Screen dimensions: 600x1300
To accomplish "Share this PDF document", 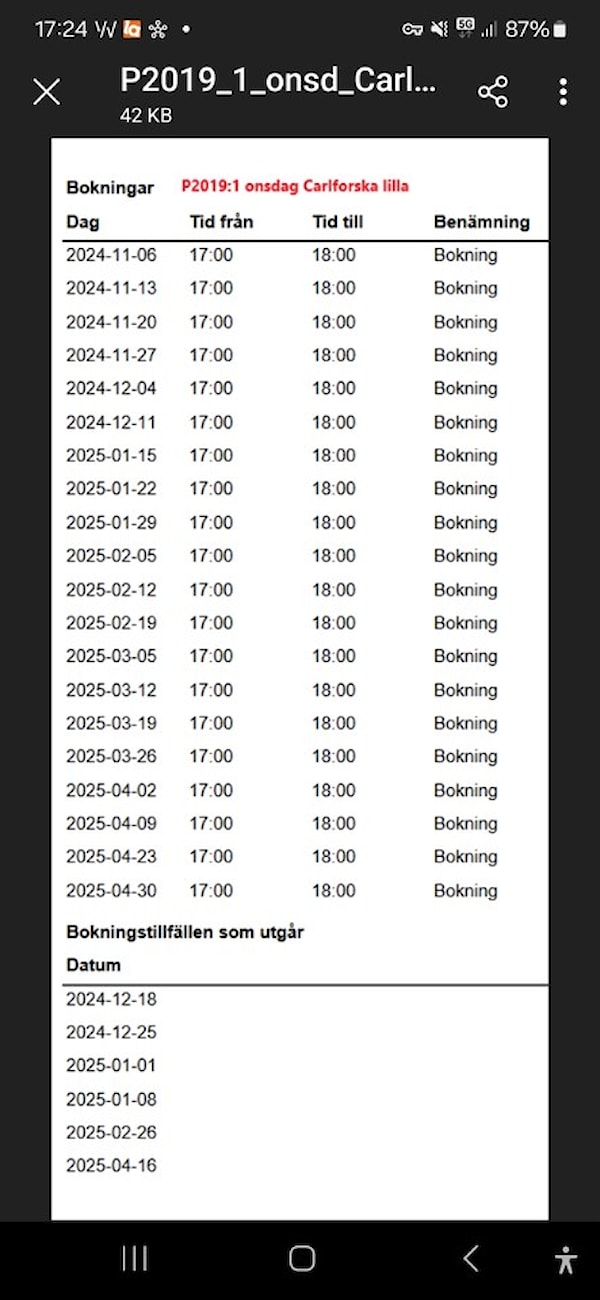I will coord(493,92).
